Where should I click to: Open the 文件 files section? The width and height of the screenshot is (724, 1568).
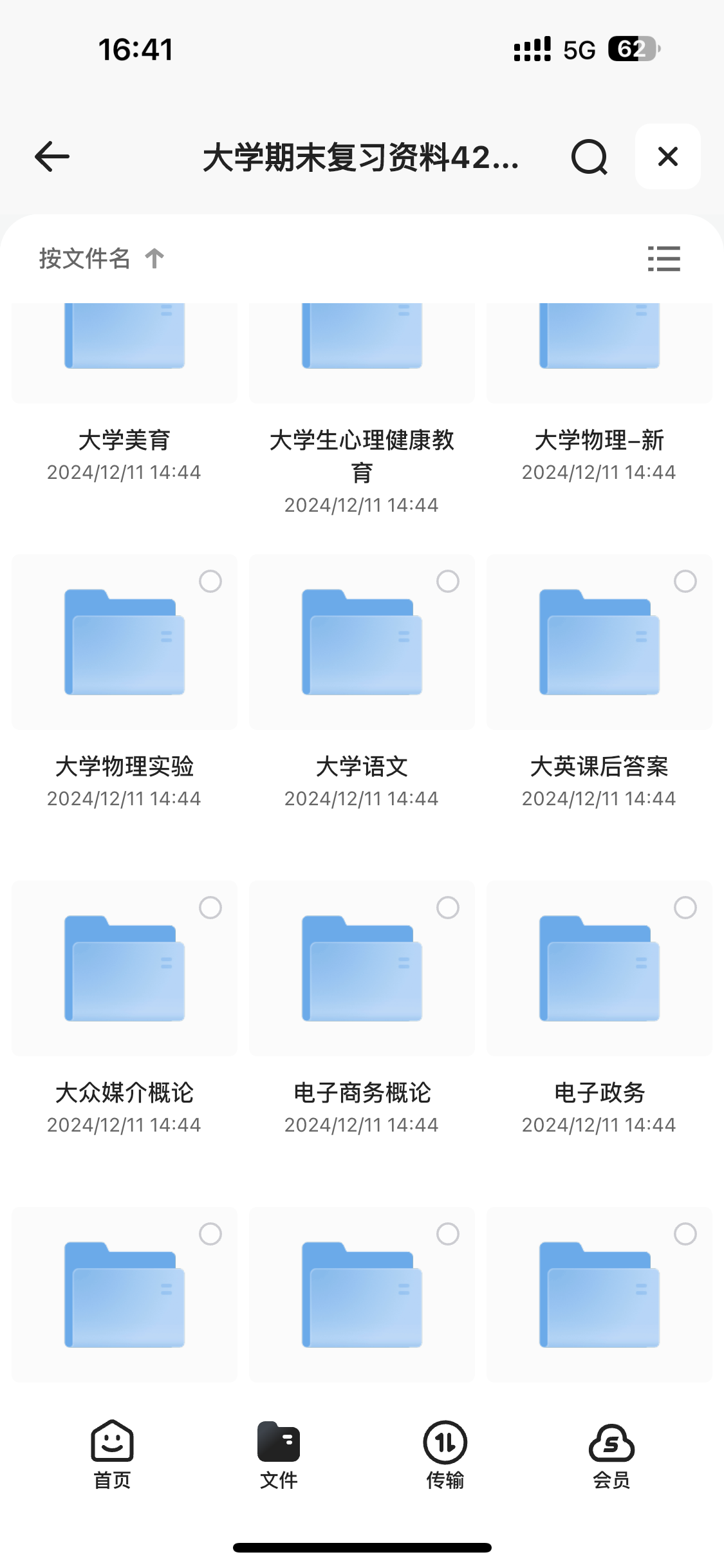point(278,1461)
